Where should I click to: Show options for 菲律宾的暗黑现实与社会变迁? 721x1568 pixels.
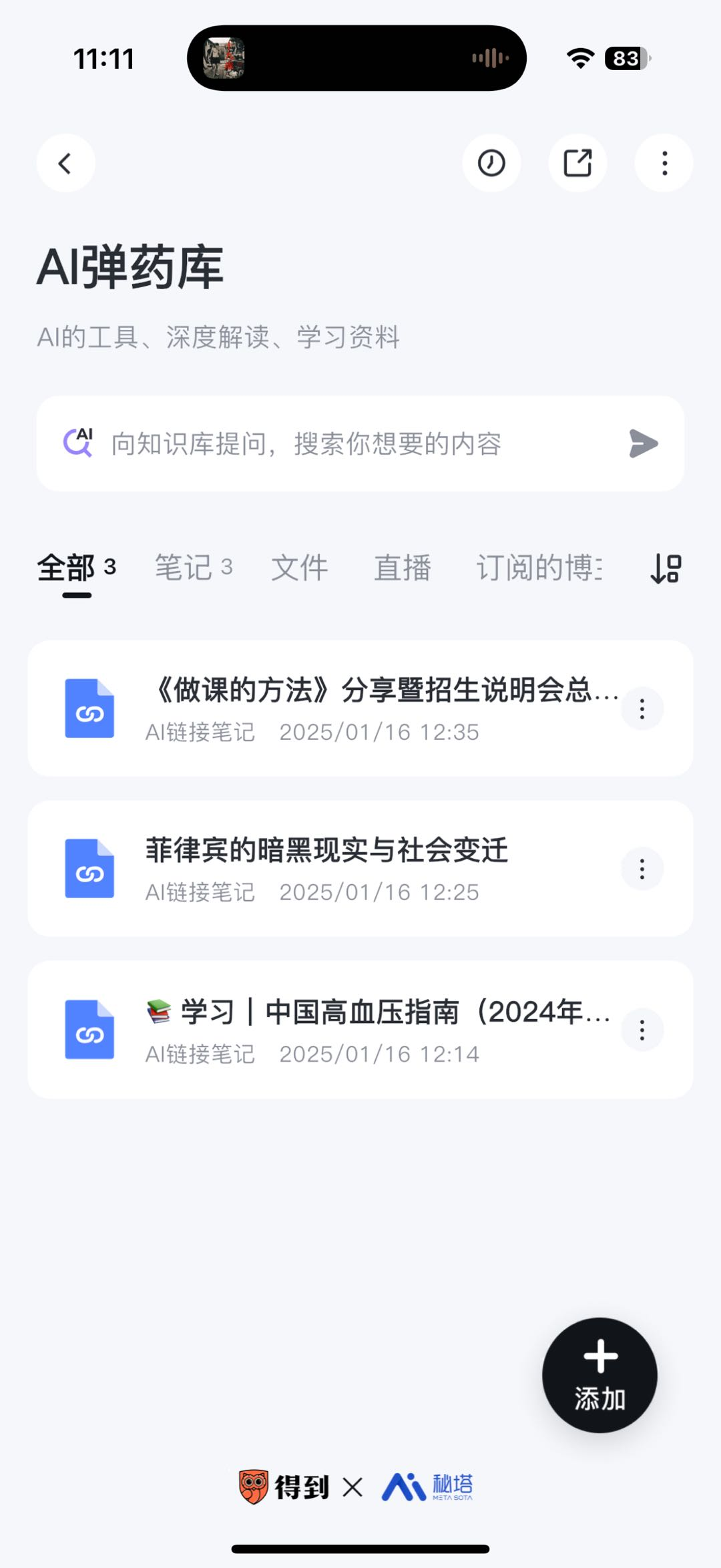tap(642, 869)
